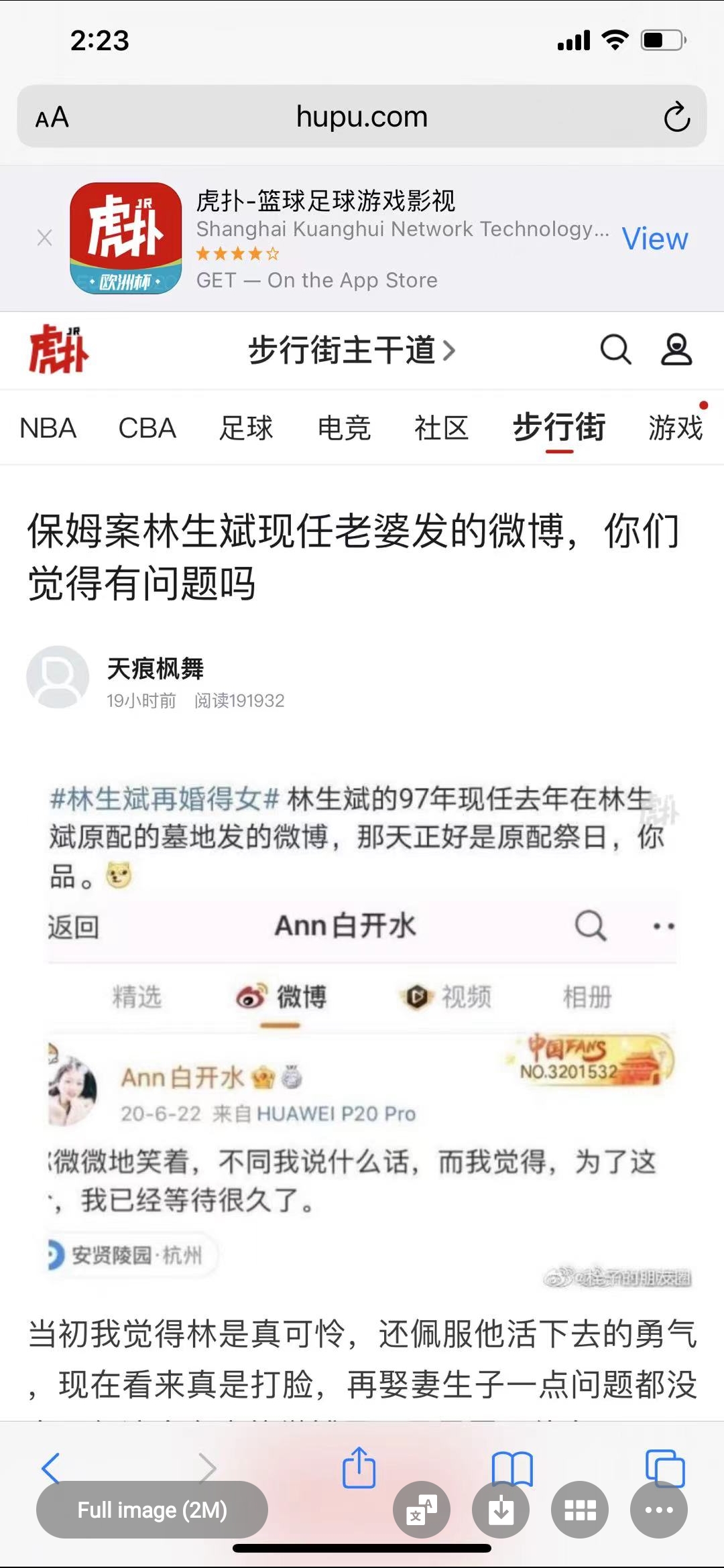Select the 足球 tab
Image resolution: width=724 pixels, height=1568 pixels.
(246, 428)
